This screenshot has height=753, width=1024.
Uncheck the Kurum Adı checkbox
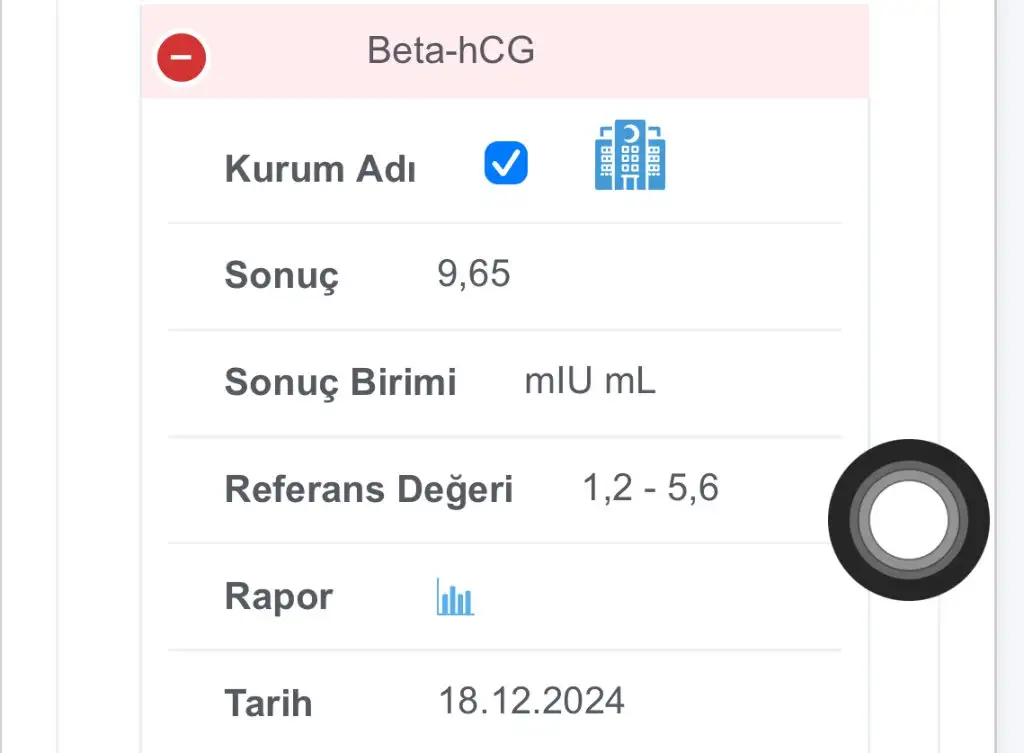506,163
